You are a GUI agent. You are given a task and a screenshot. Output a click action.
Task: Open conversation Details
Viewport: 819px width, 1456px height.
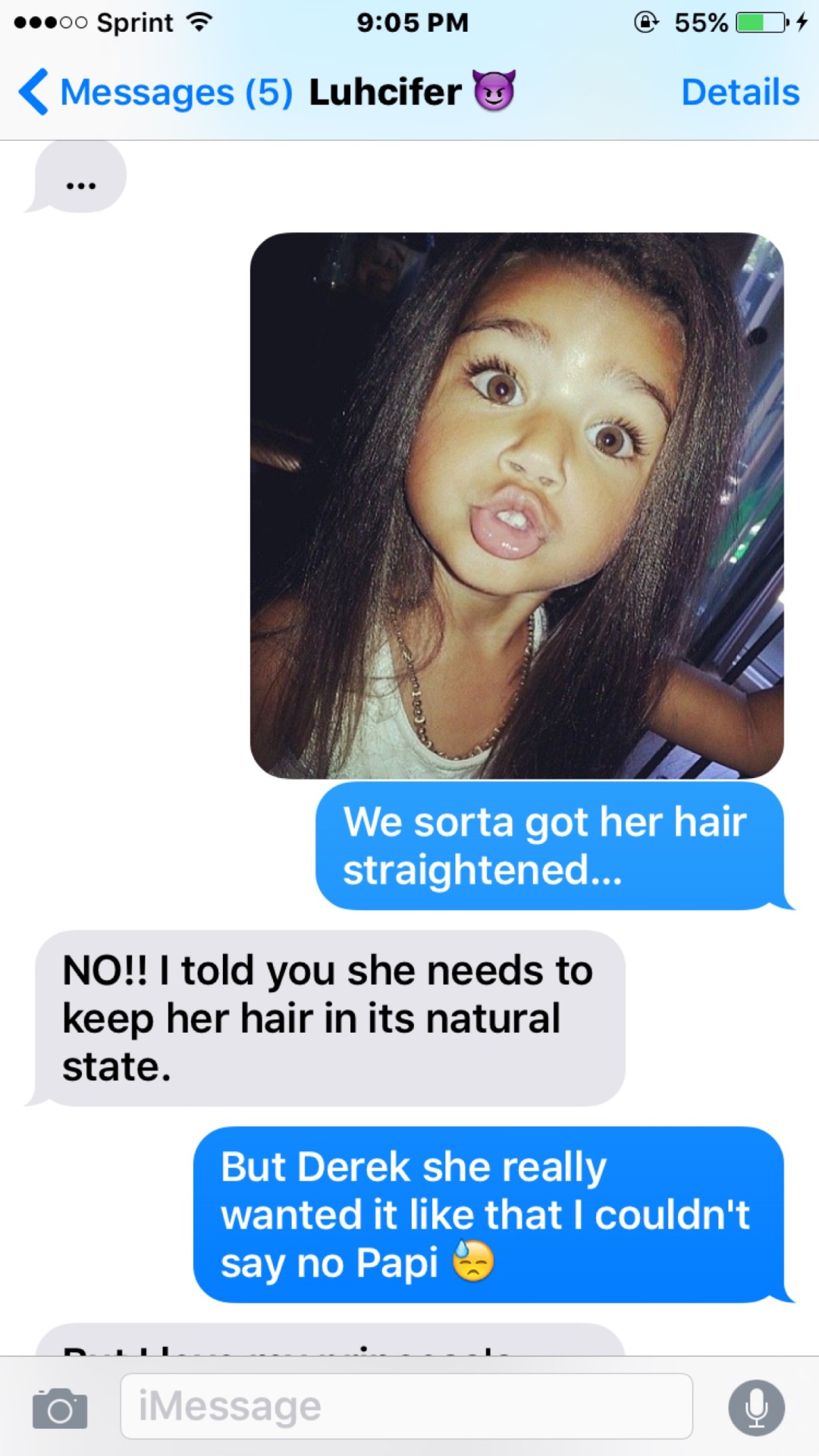(739, 93)
